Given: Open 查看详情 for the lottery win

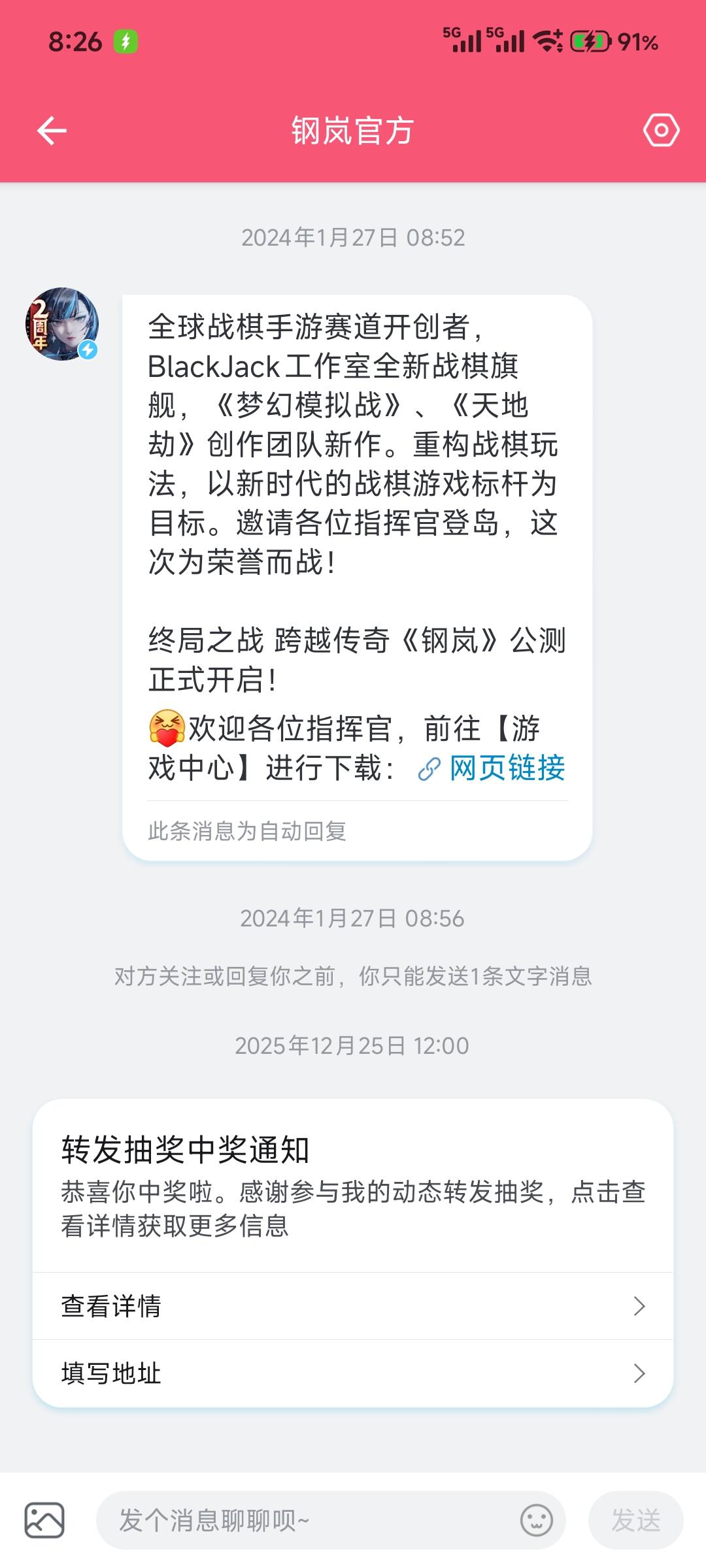Looking at the screenshot, I should click(353, 1306).
